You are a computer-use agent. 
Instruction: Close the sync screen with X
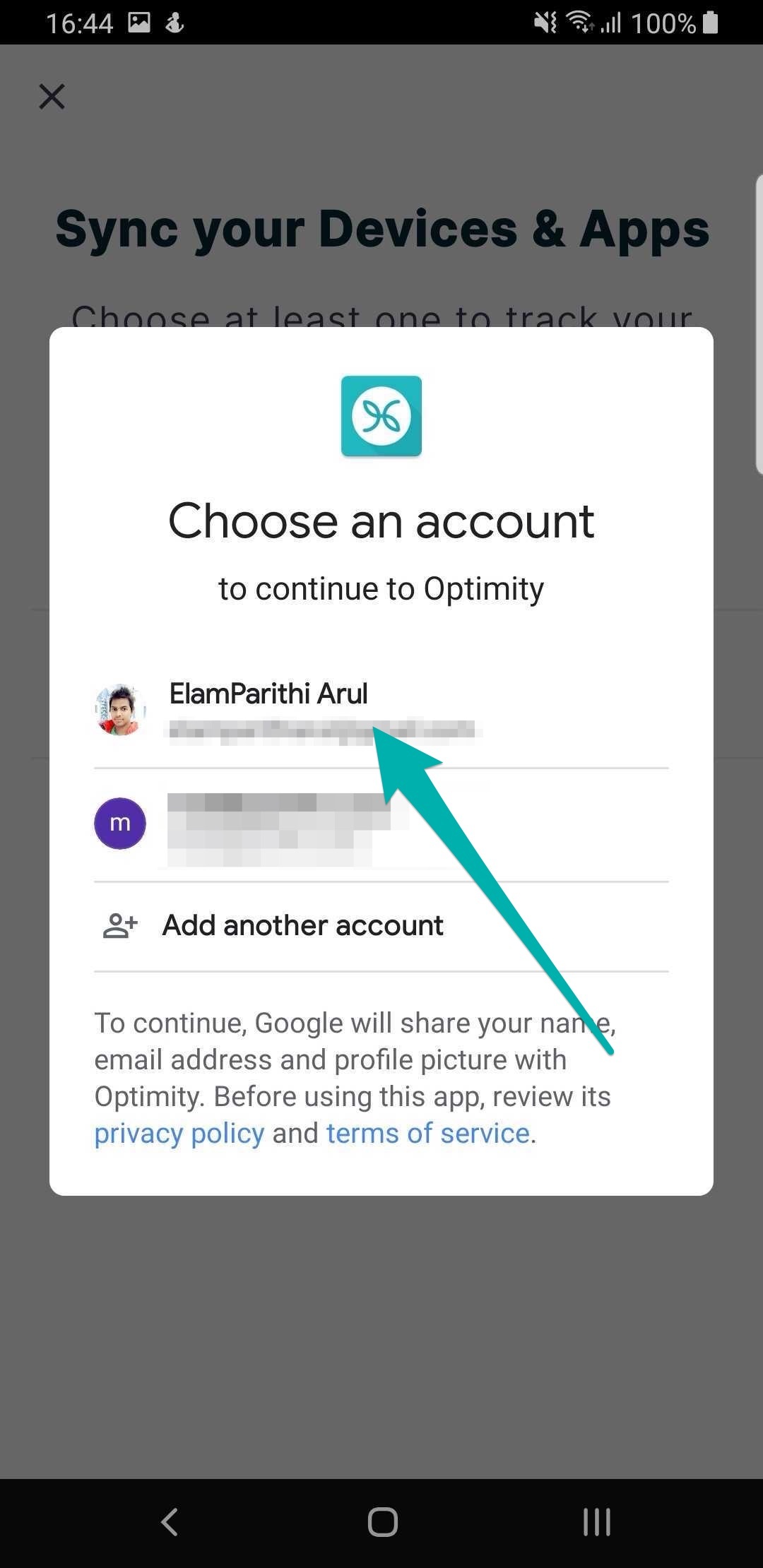pos(52,97)
